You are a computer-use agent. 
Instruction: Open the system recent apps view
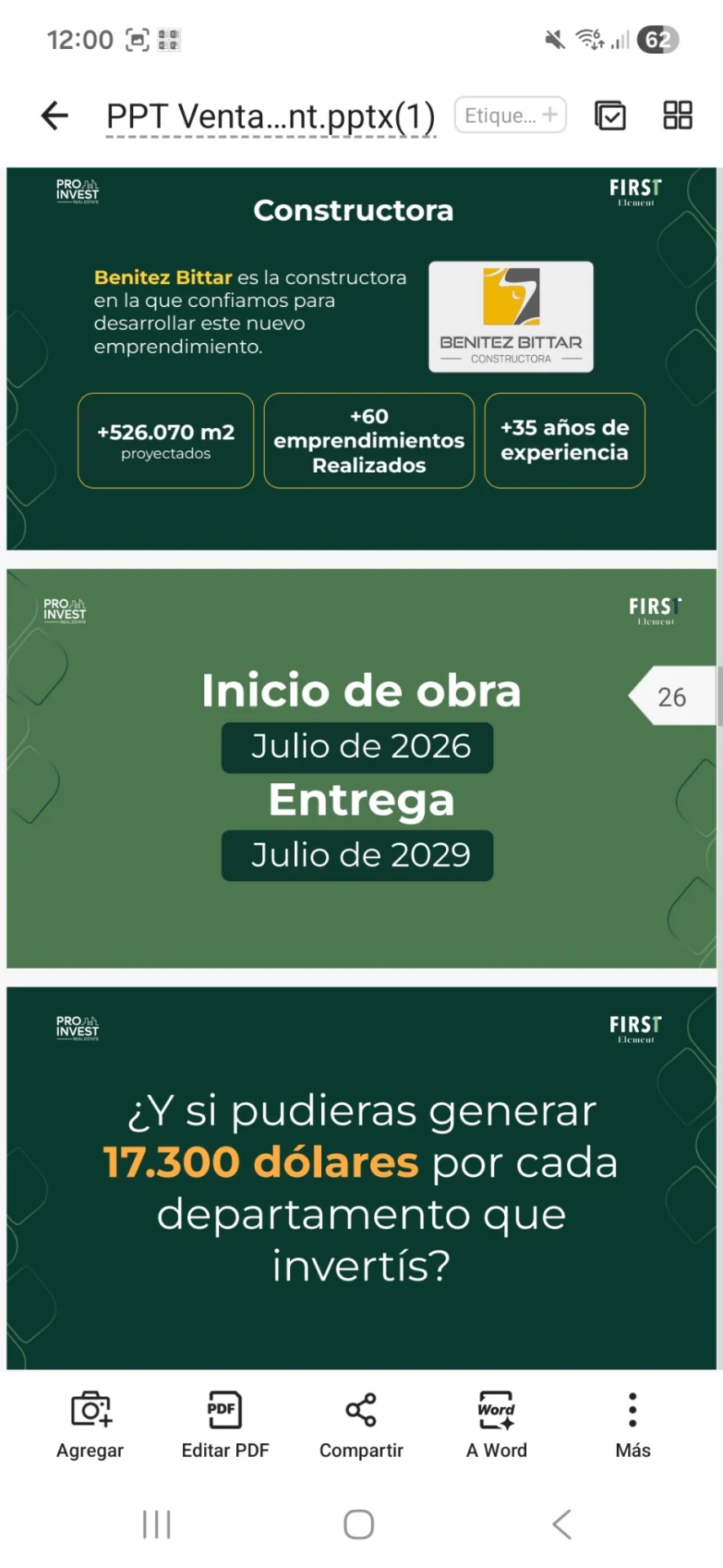157,1524
